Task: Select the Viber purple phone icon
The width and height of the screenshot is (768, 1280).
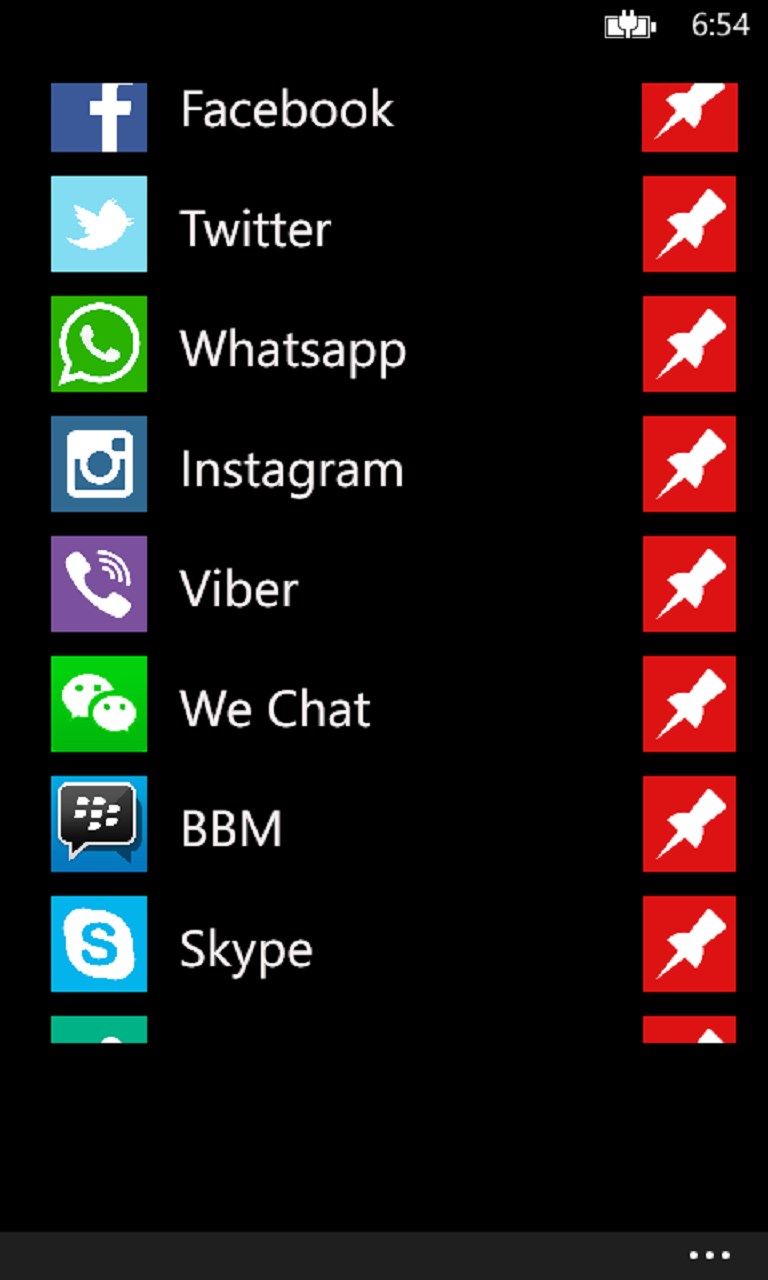Action: tap(99, 584)
